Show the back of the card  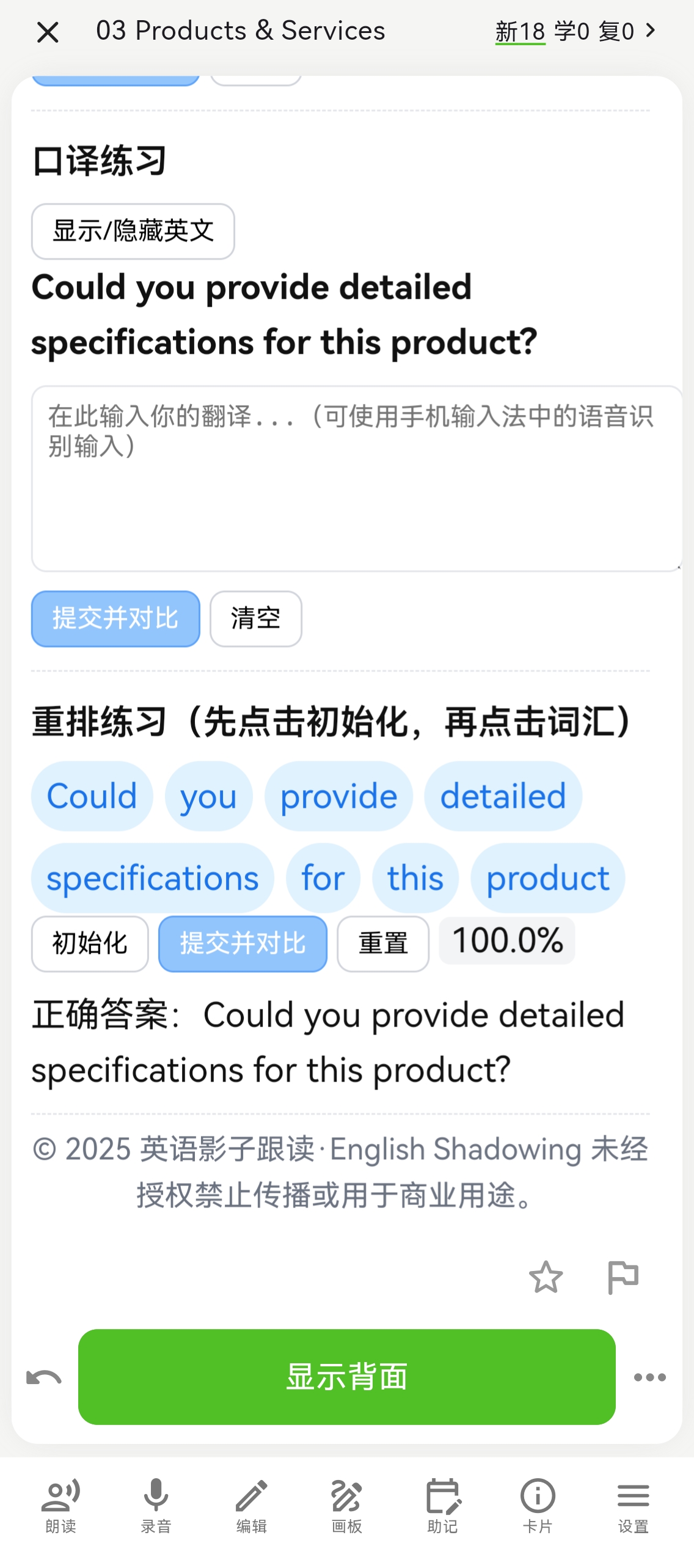tap(346, 1376)
